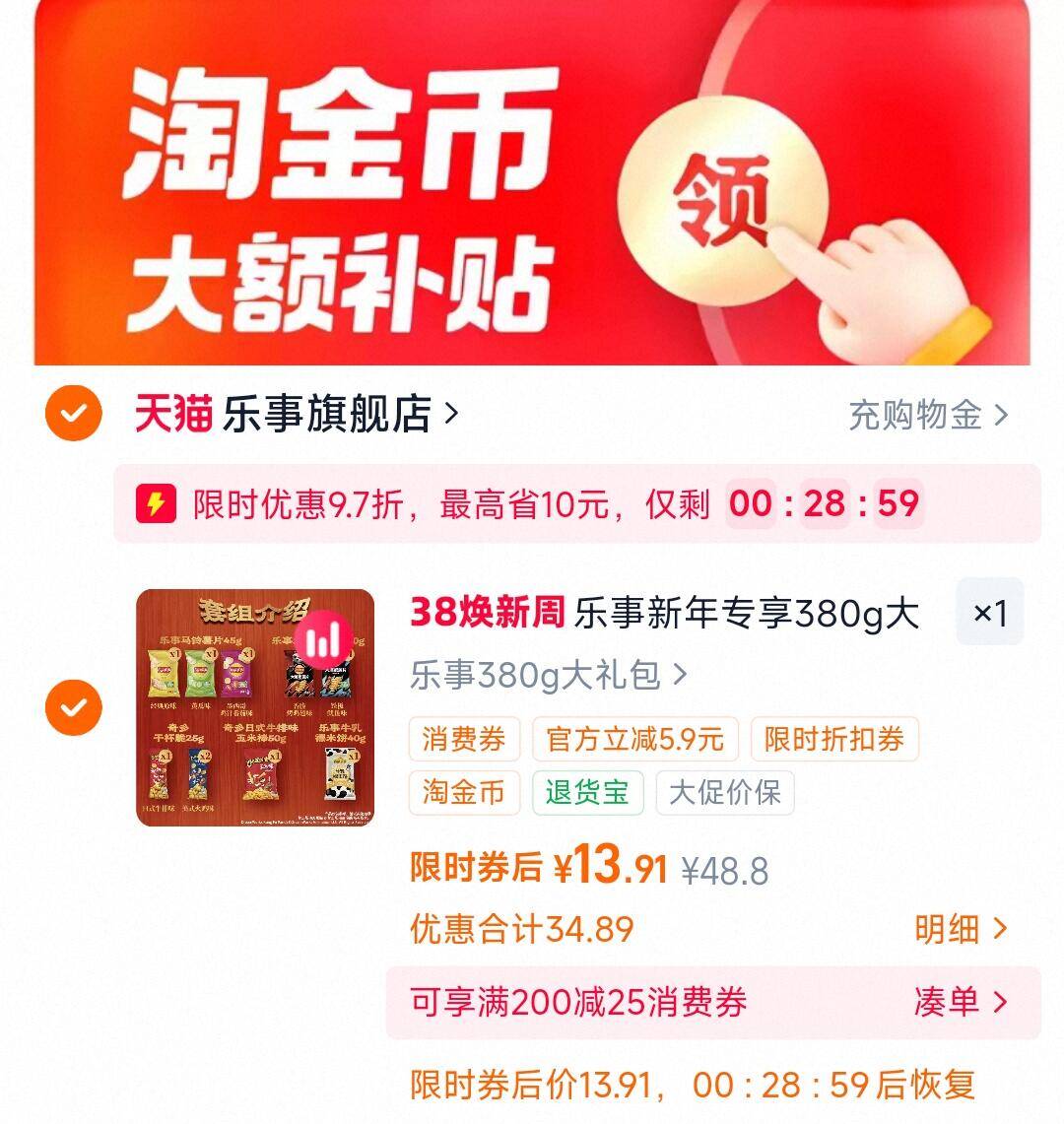
Task: Open 充购物金
Action: click(x=928, y=415)
